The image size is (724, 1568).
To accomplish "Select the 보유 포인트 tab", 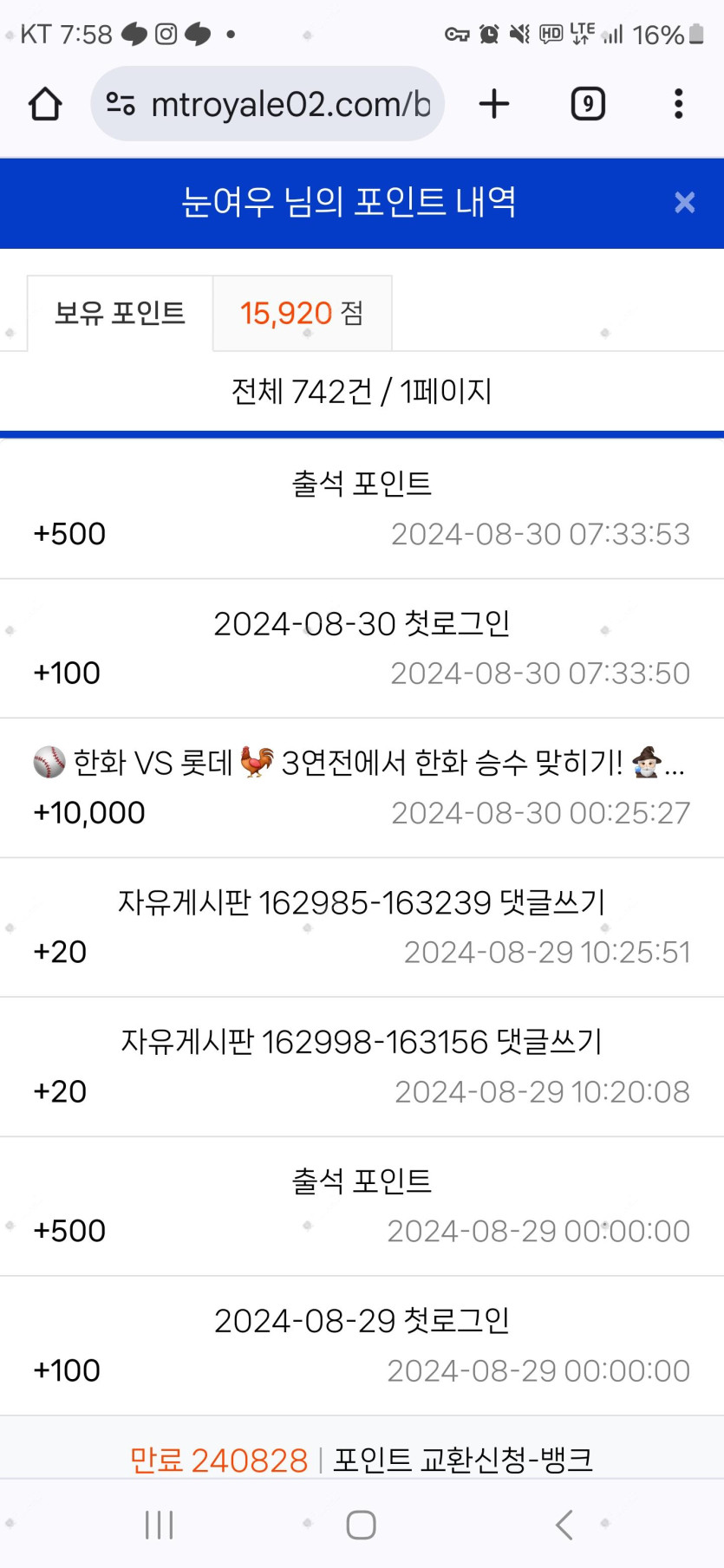I will coord(120,313).
